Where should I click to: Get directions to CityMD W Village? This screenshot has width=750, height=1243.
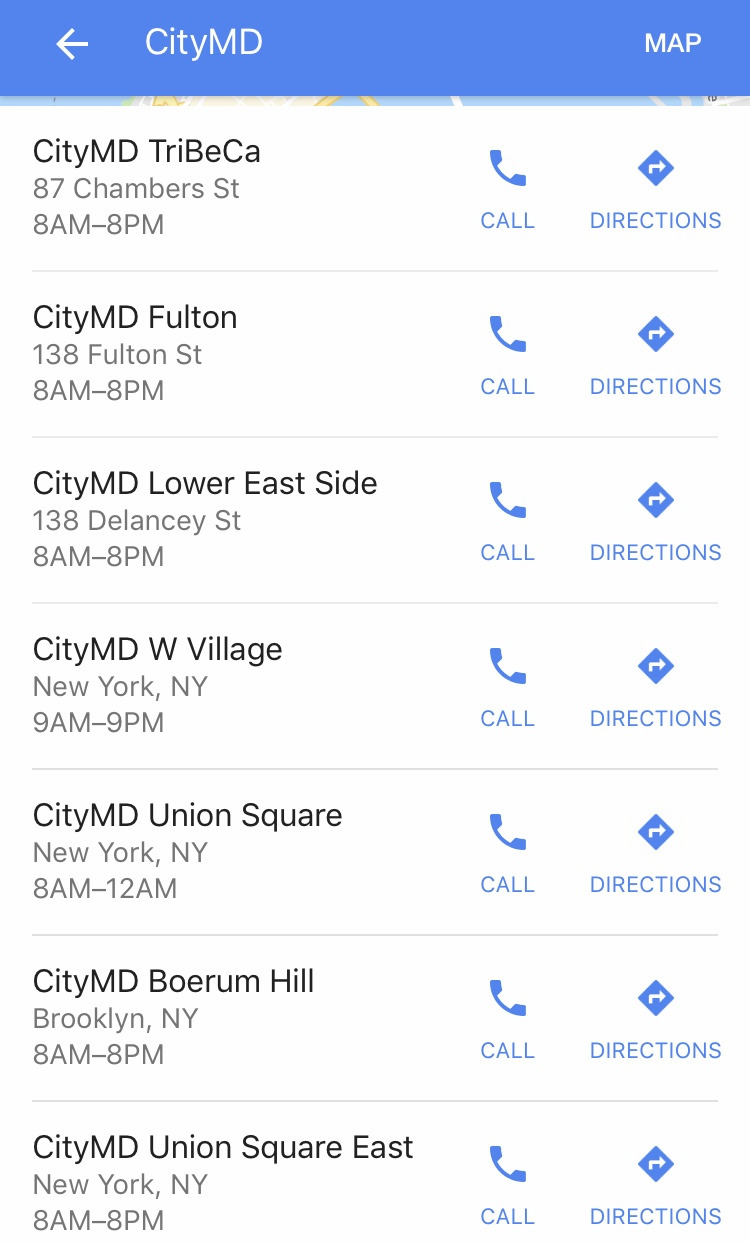coord(655,686)
